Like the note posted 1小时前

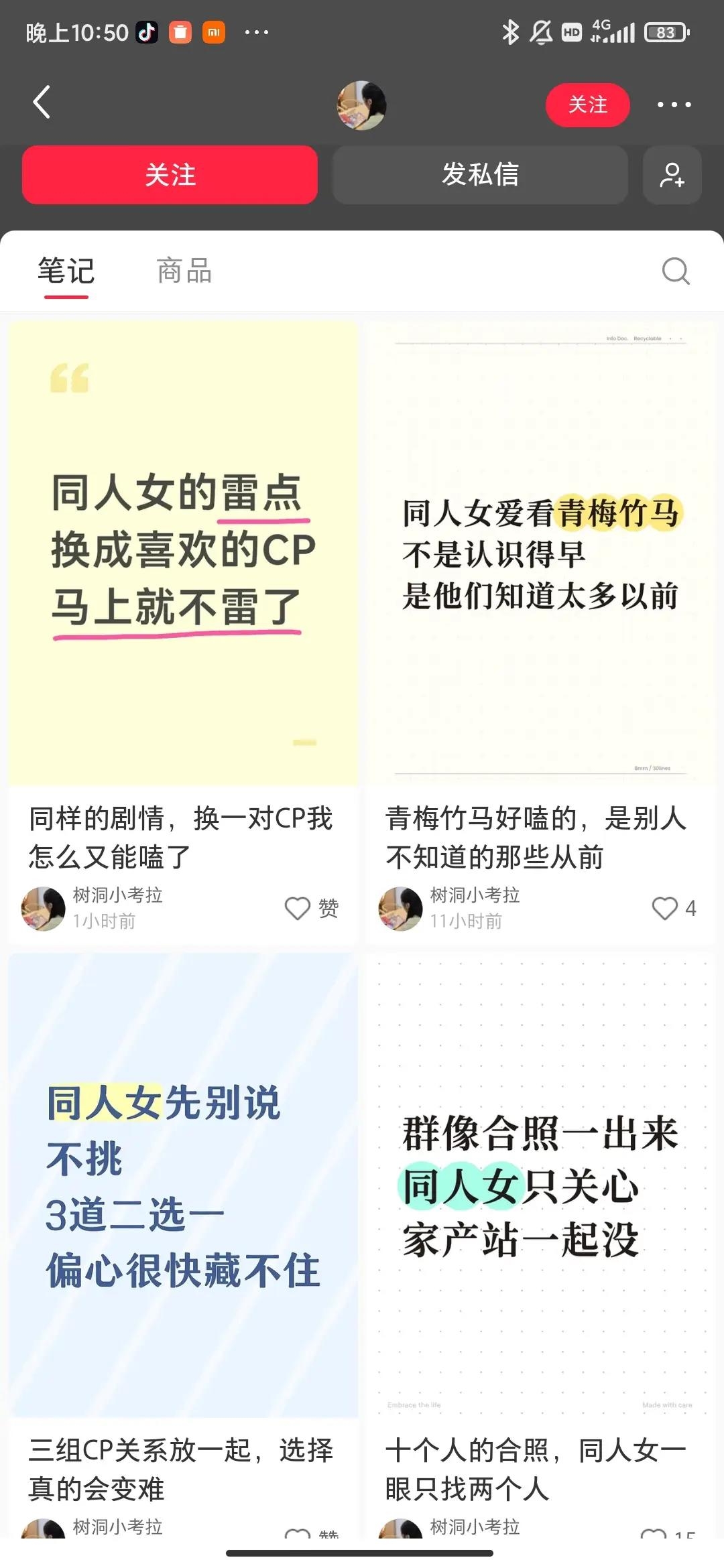click(312, 909)
